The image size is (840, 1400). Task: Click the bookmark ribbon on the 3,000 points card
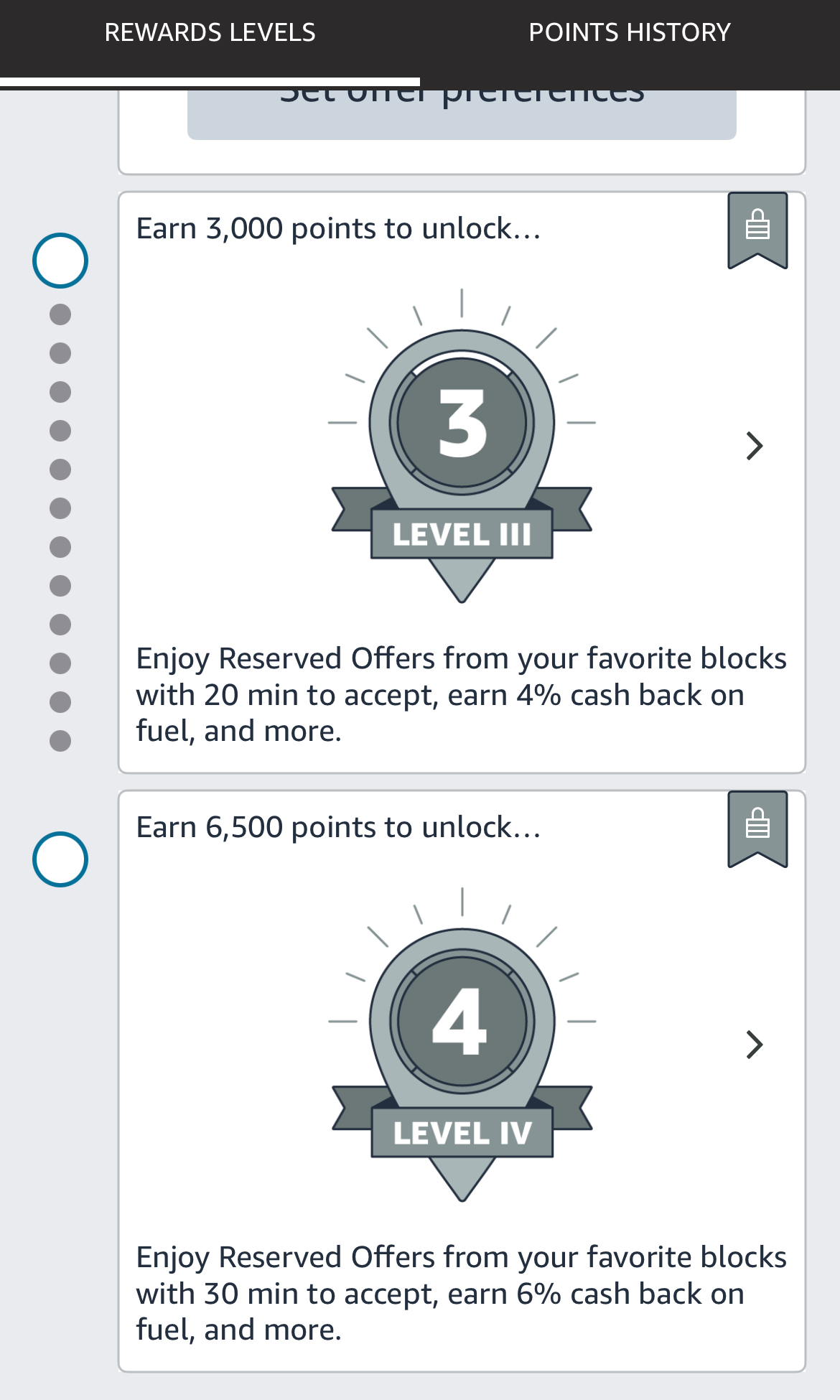[x=757, y=230]
